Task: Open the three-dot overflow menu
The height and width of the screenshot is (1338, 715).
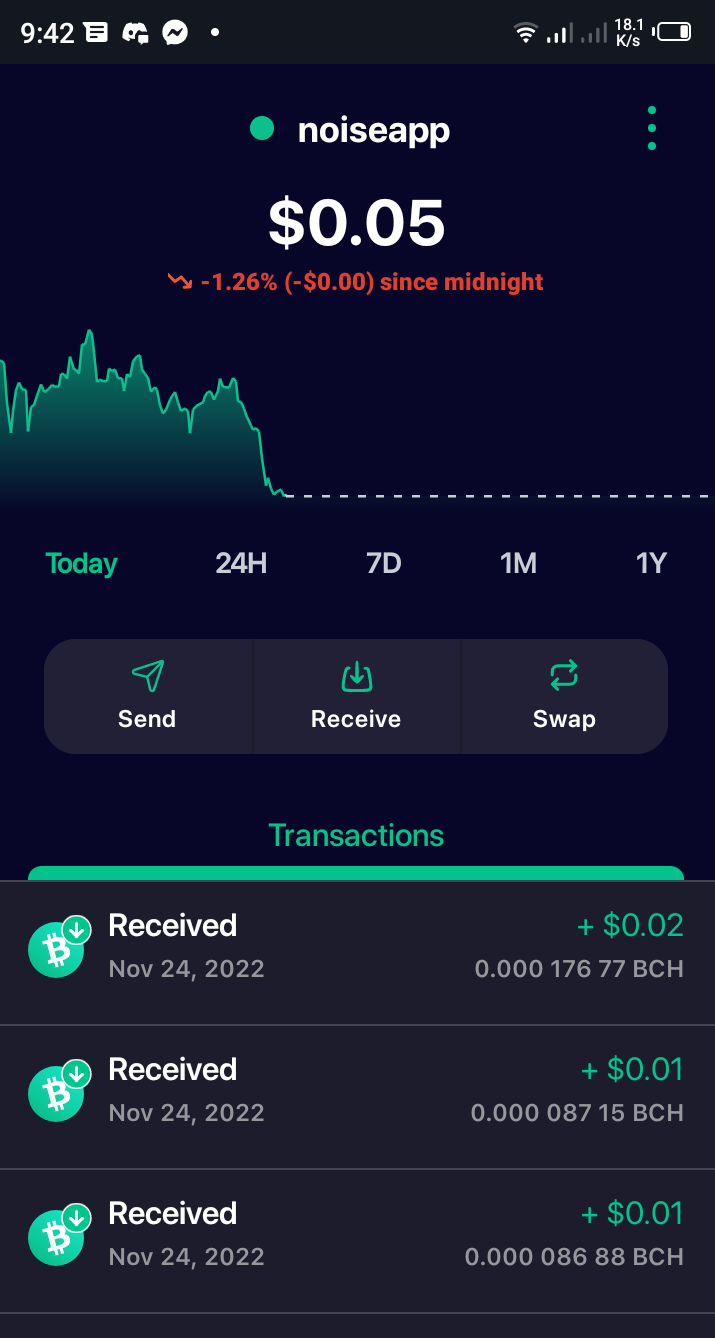Action: pyautogui.click(x=652, y=128)
